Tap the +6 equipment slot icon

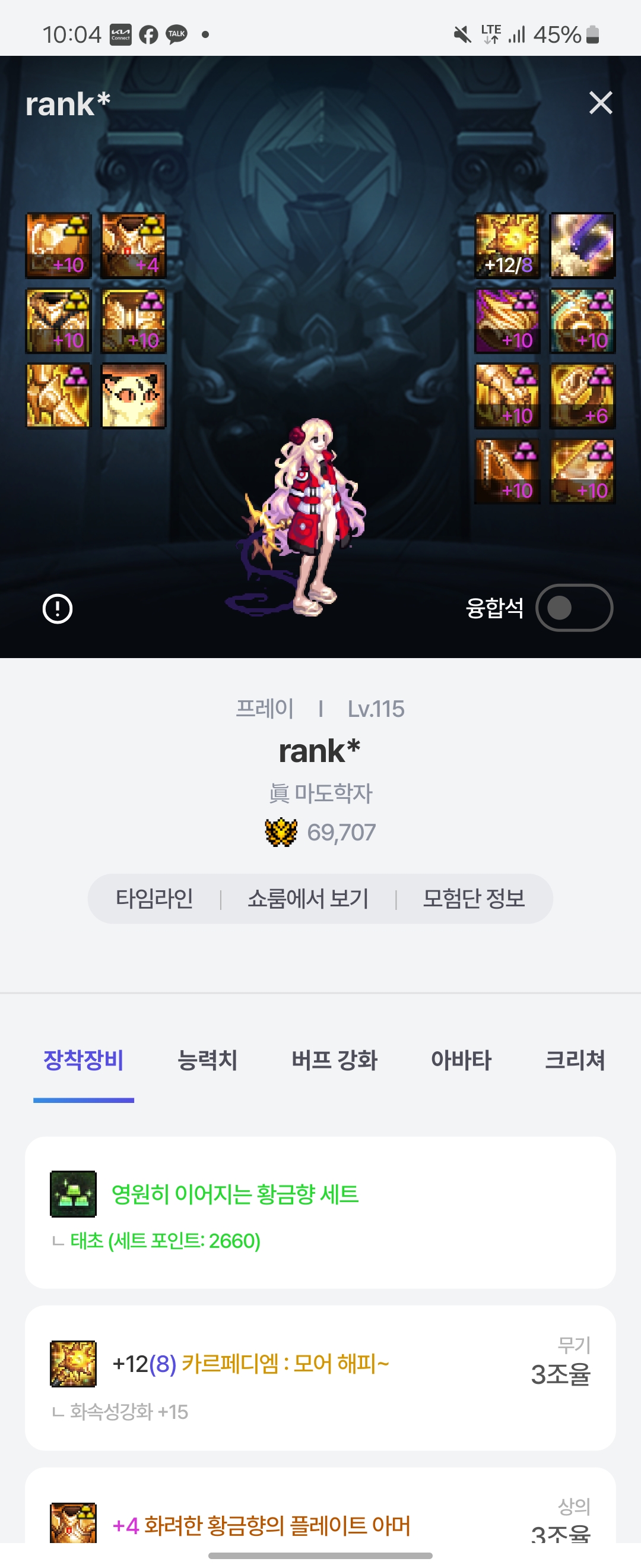582,396
